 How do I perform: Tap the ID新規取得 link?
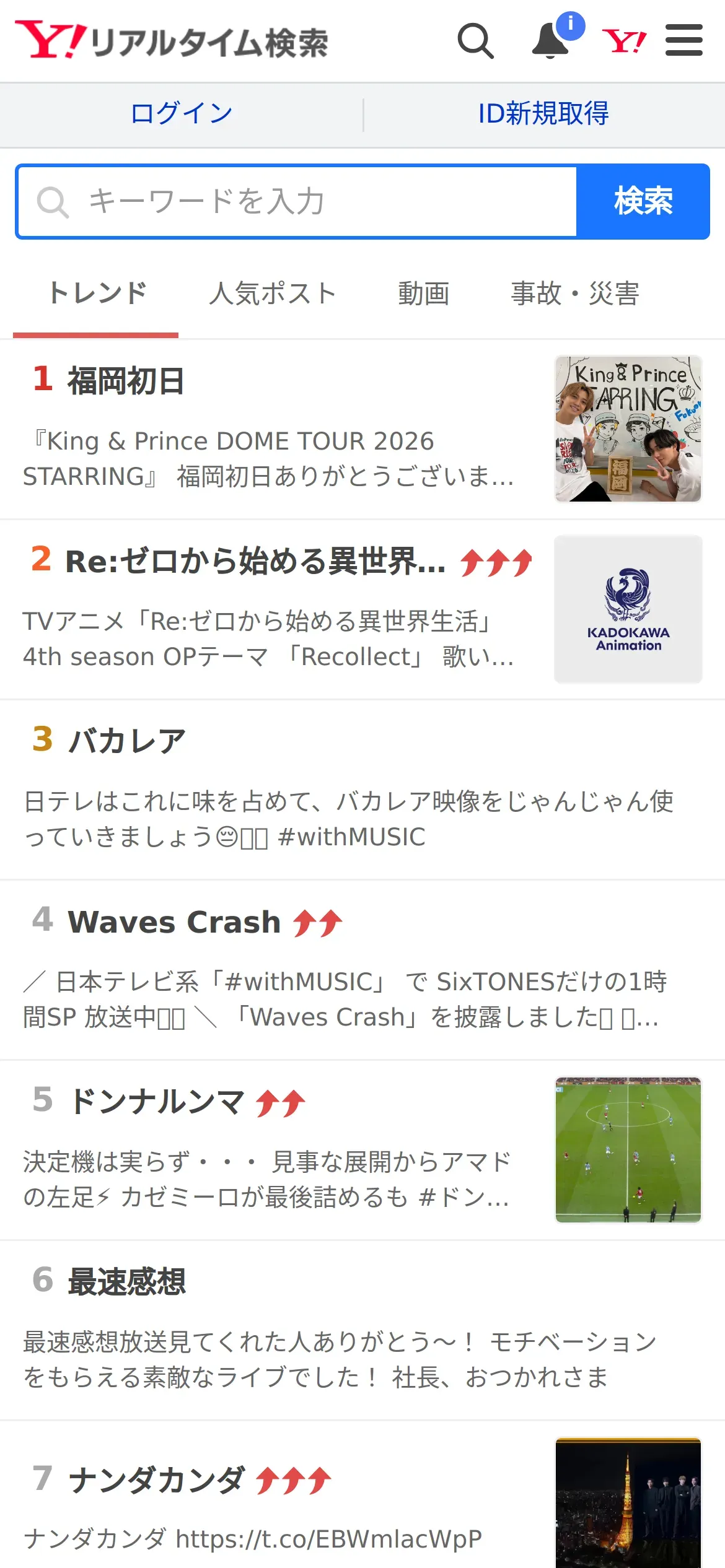click(x=543, y=114)
